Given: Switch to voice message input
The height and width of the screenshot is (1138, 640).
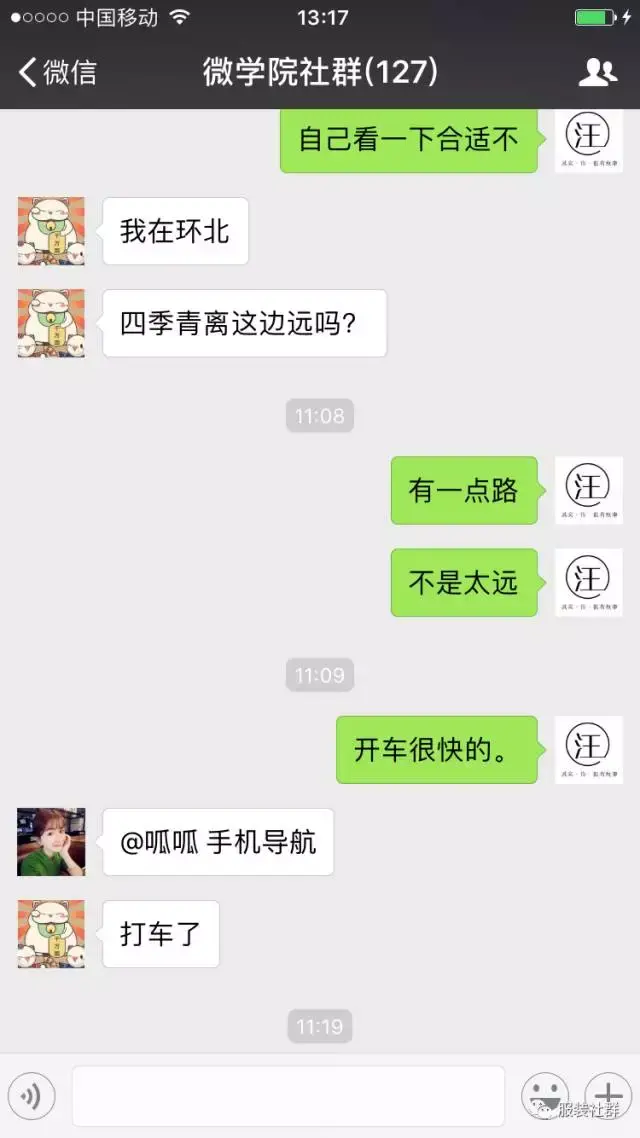Looking at the screenshot, I should tap(32, 1096).
